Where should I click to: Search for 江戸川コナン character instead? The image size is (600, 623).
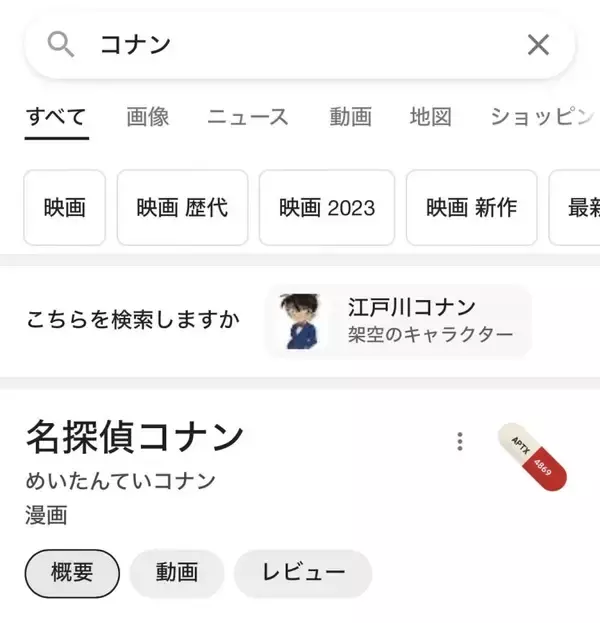point(398,320)
